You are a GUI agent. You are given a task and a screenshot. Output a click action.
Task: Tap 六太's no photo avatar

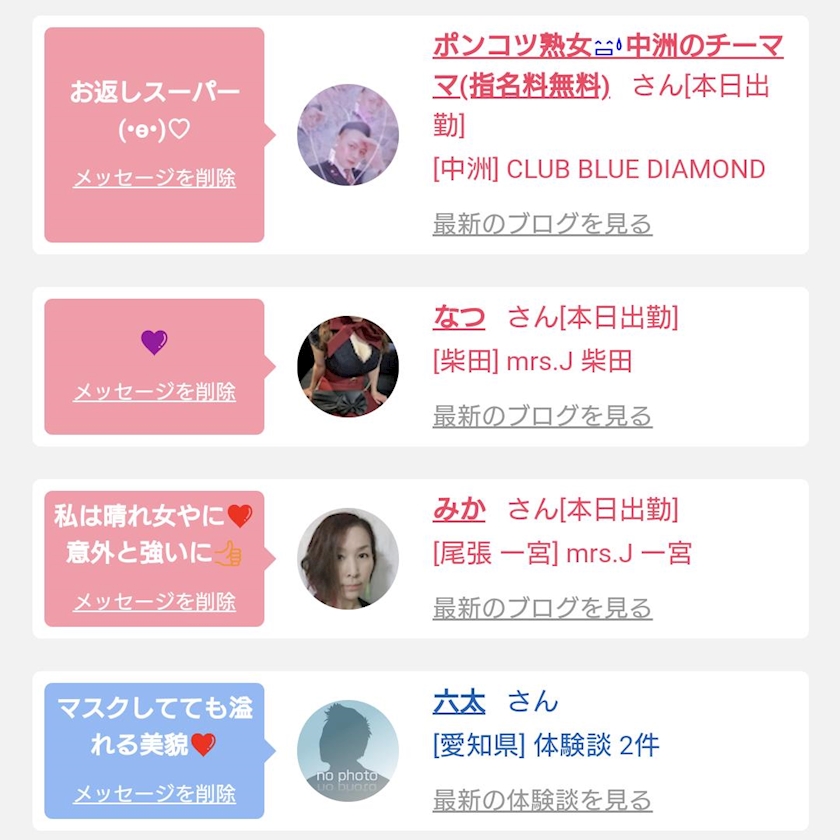click(348, 751)
